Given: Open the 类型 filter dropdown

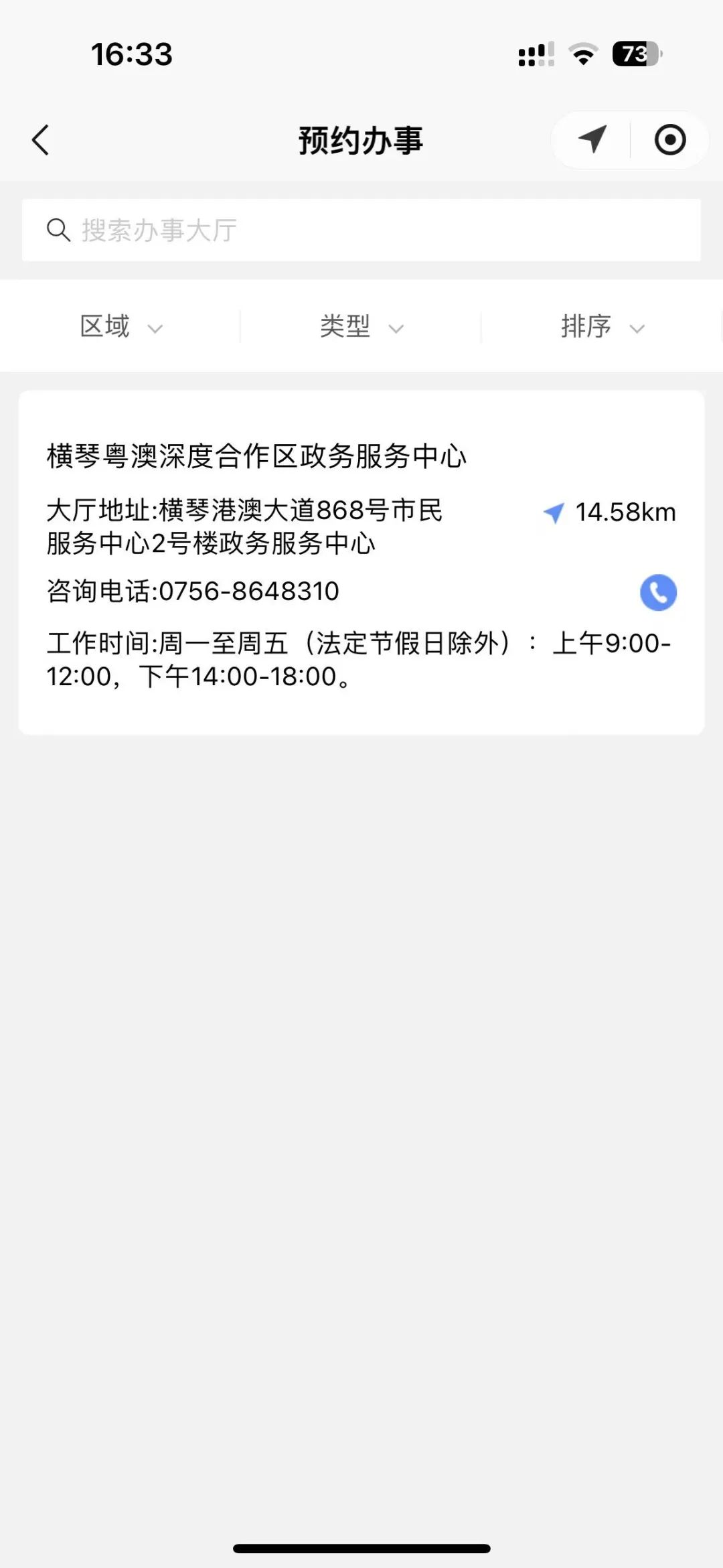Looking at the screenshot, I should tap(361, 326).
